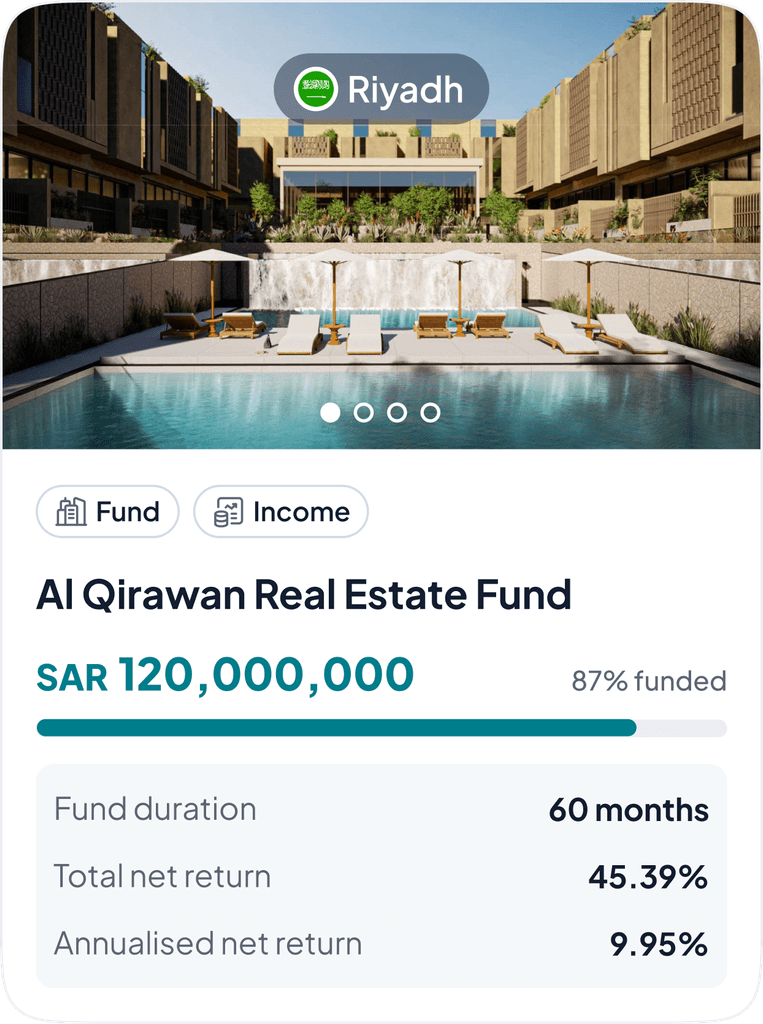Select the second carousel dot

[366, 410]
